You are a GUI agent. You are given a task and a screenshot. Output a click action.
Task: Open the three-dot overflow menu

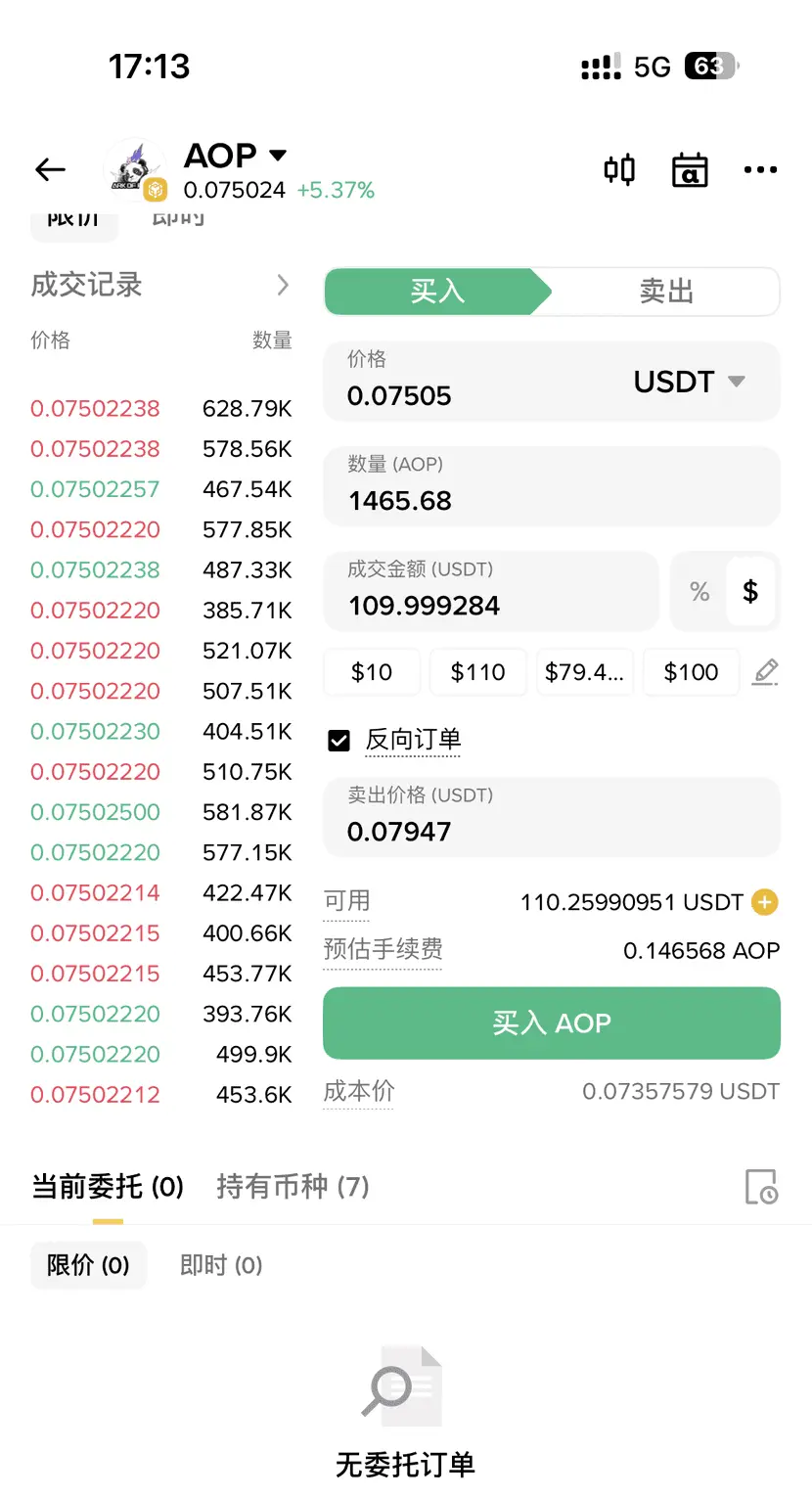click(x=760, y=170)
